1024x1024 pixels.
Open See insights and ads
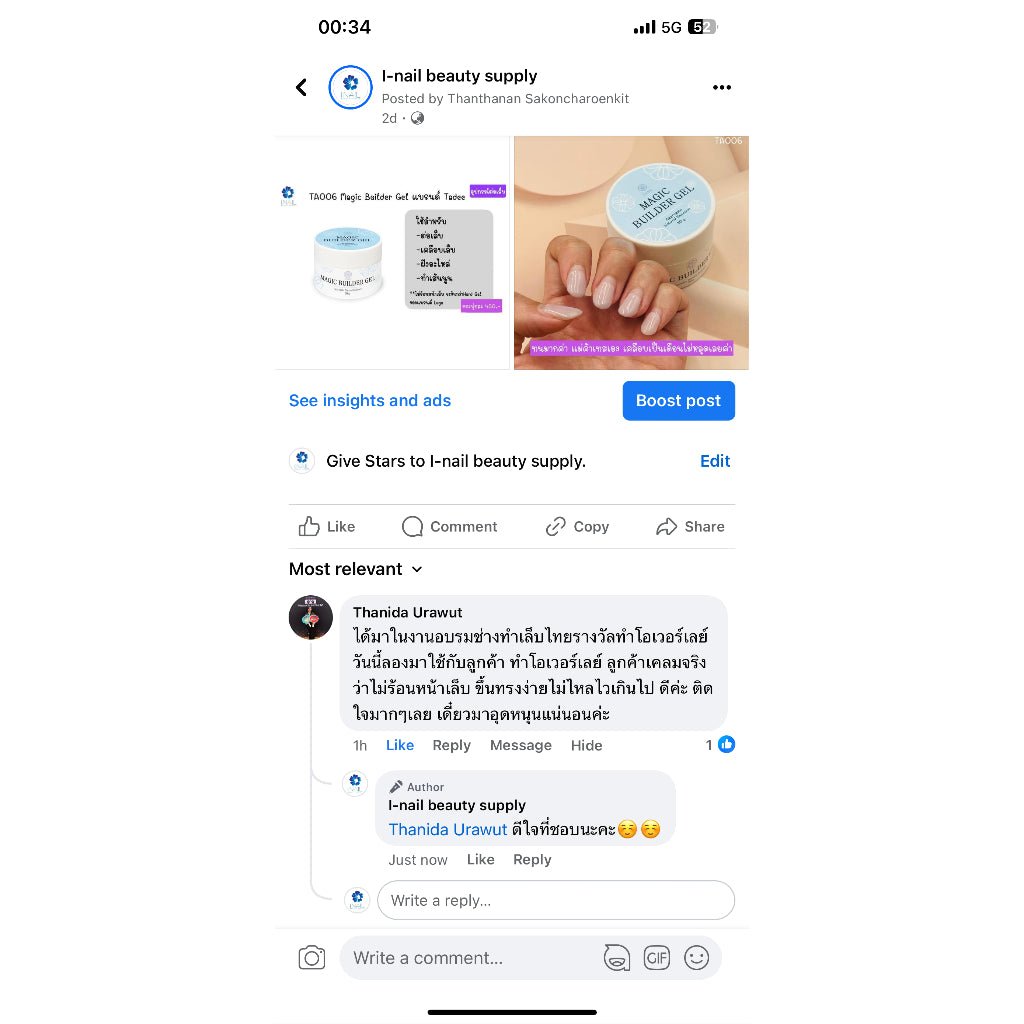(x=370, y=401)
